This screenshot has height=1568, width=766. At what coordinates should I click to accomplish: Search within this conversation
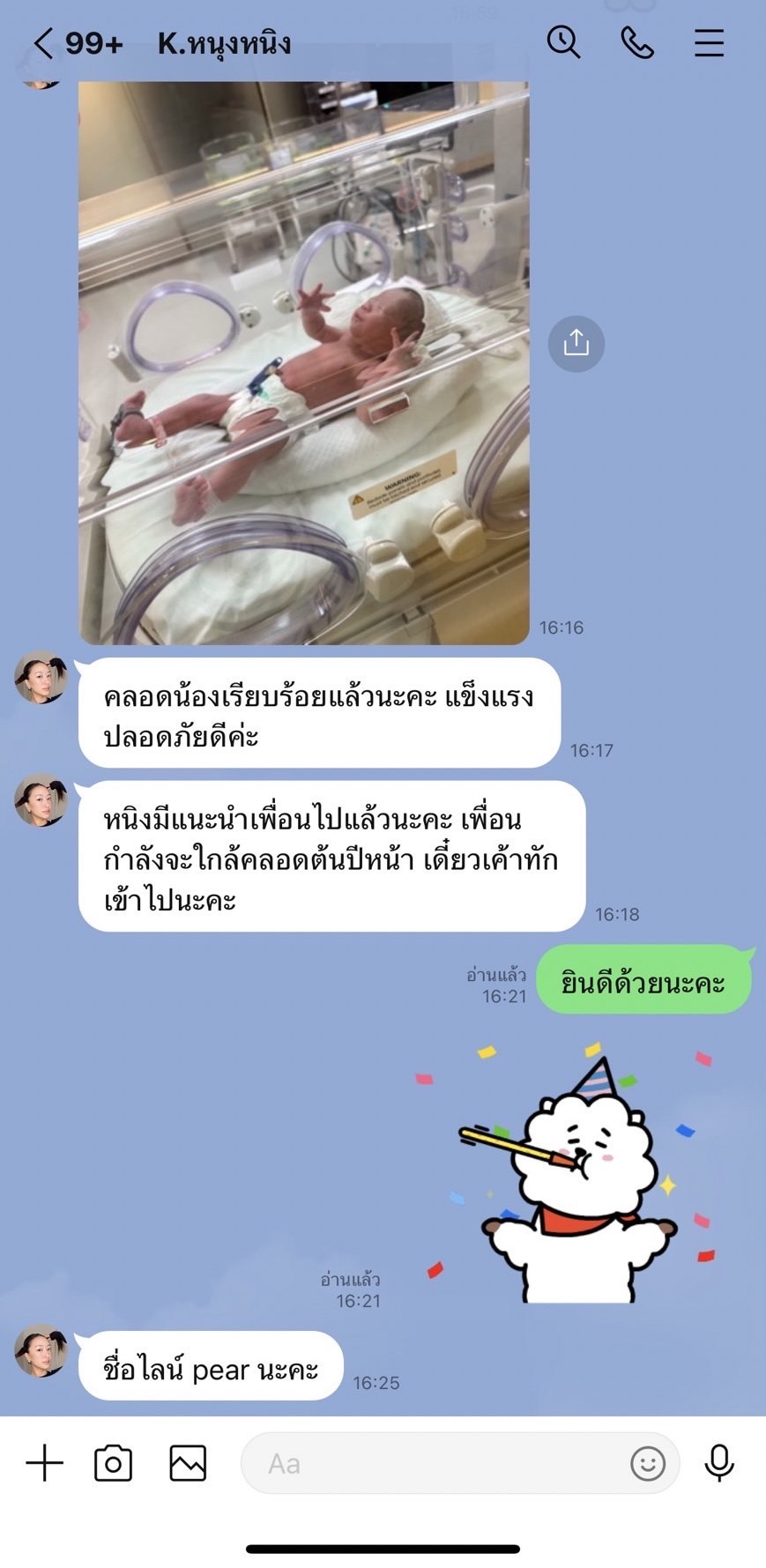click(563, 42)
